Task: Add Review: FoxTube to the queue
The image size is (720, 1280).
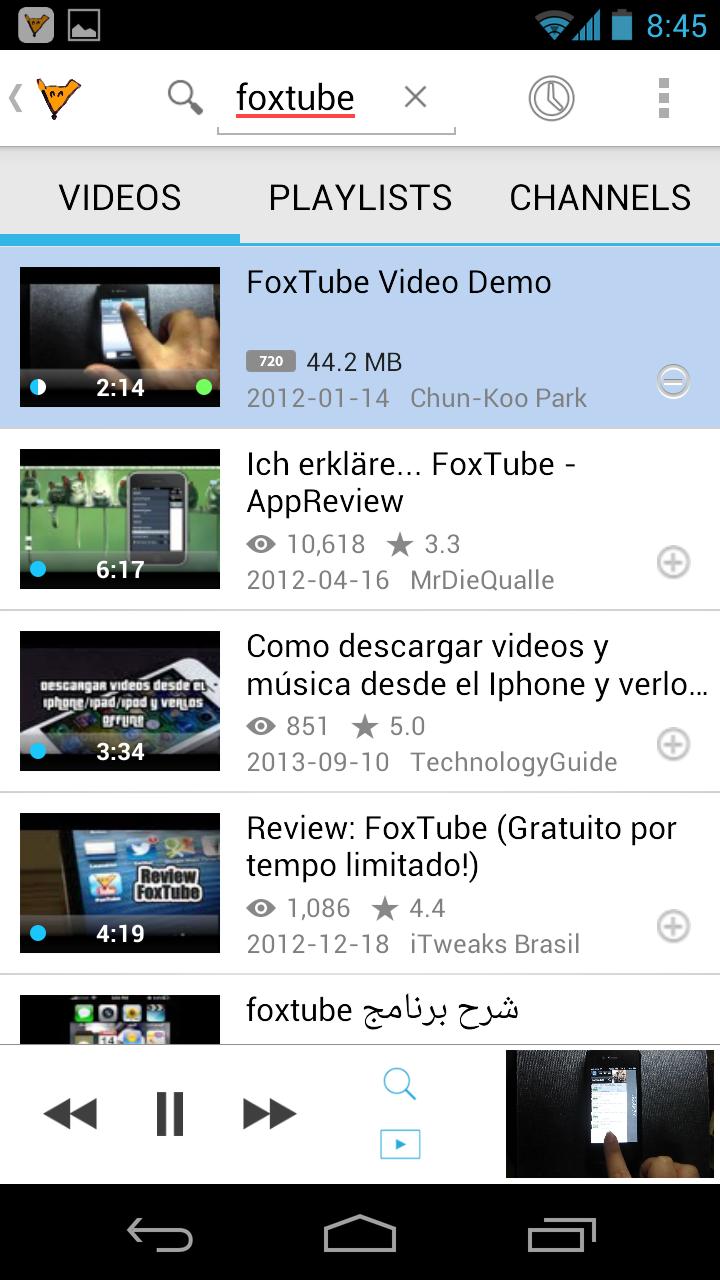Action: [673, 927]
